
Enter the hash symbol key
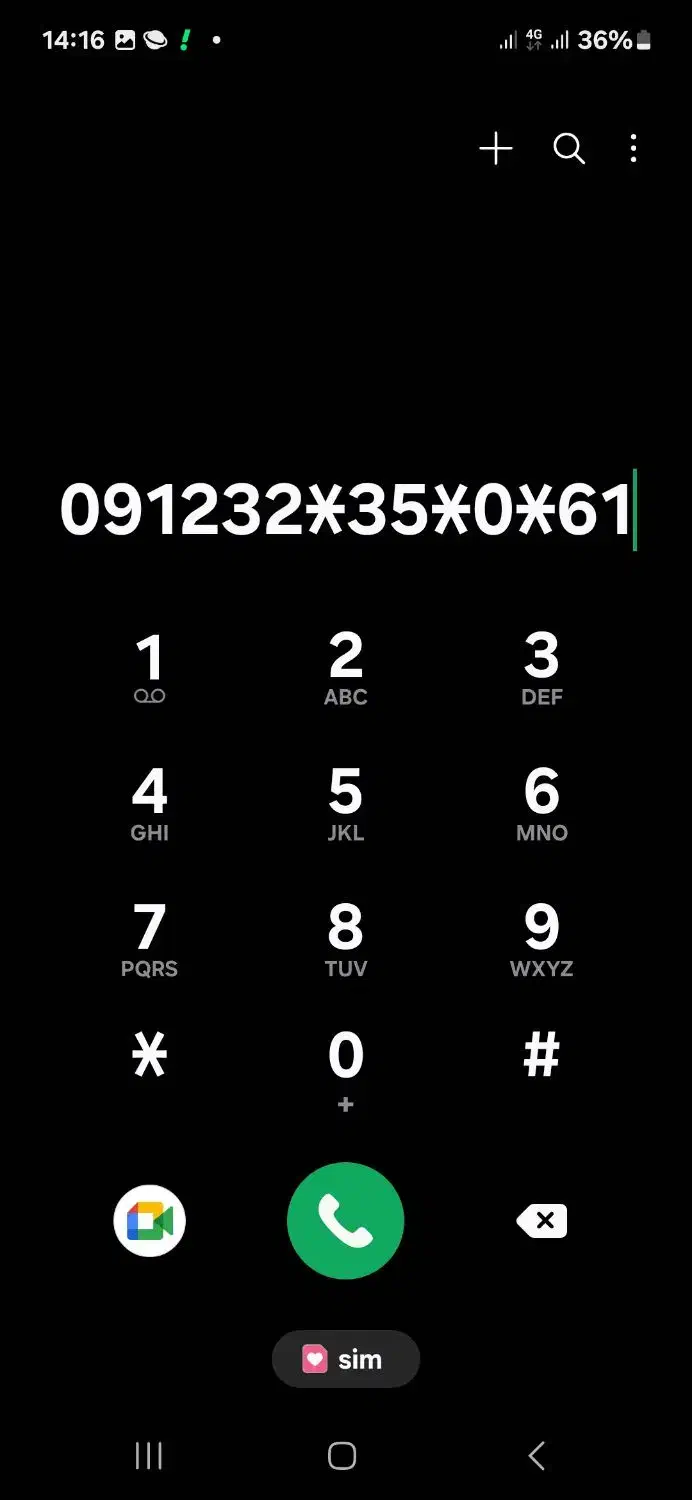click(x=541, y=1056)
